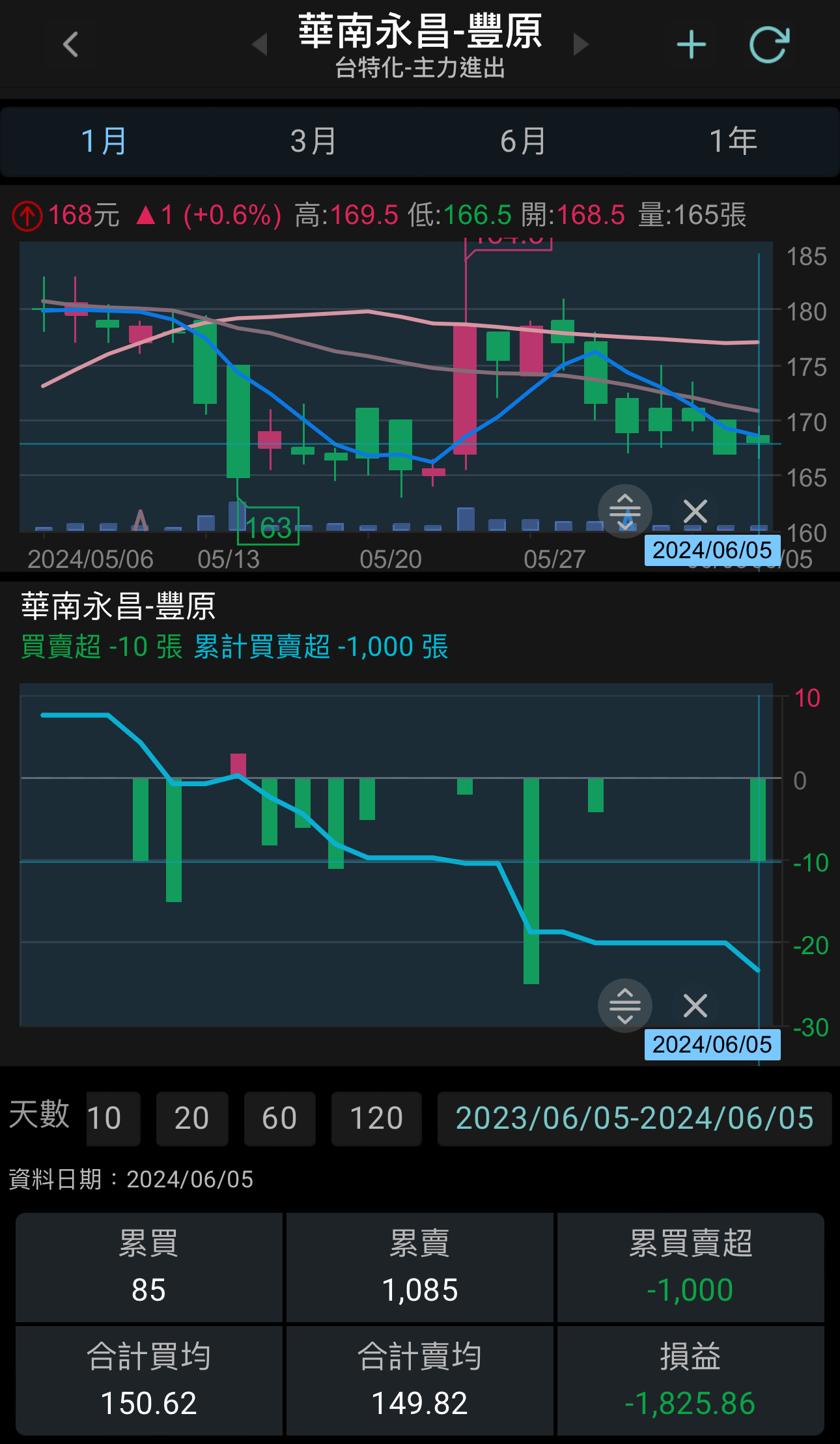Open adjustment control on the 買賣超 chart

point(624,1006)
